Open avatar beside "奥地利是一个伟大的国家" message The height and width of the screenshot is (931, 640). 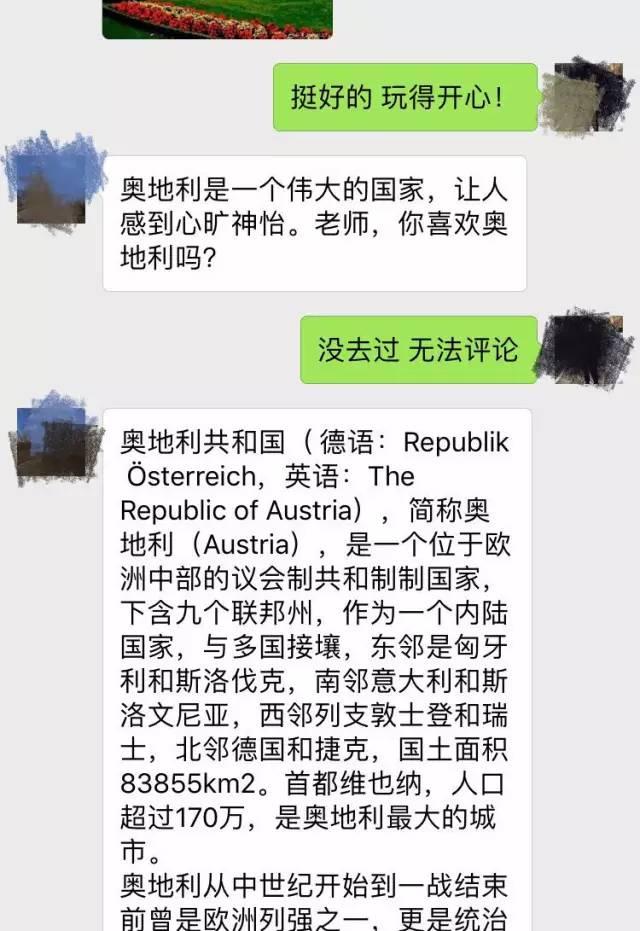pyautogui.click(x=52, y=182)
